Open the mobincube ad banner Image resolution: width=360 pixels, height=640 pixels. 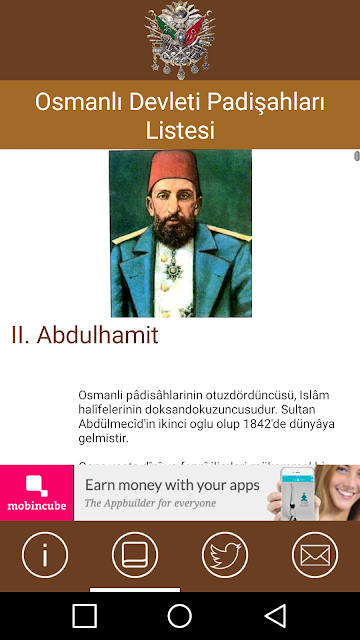pos(180,493)
